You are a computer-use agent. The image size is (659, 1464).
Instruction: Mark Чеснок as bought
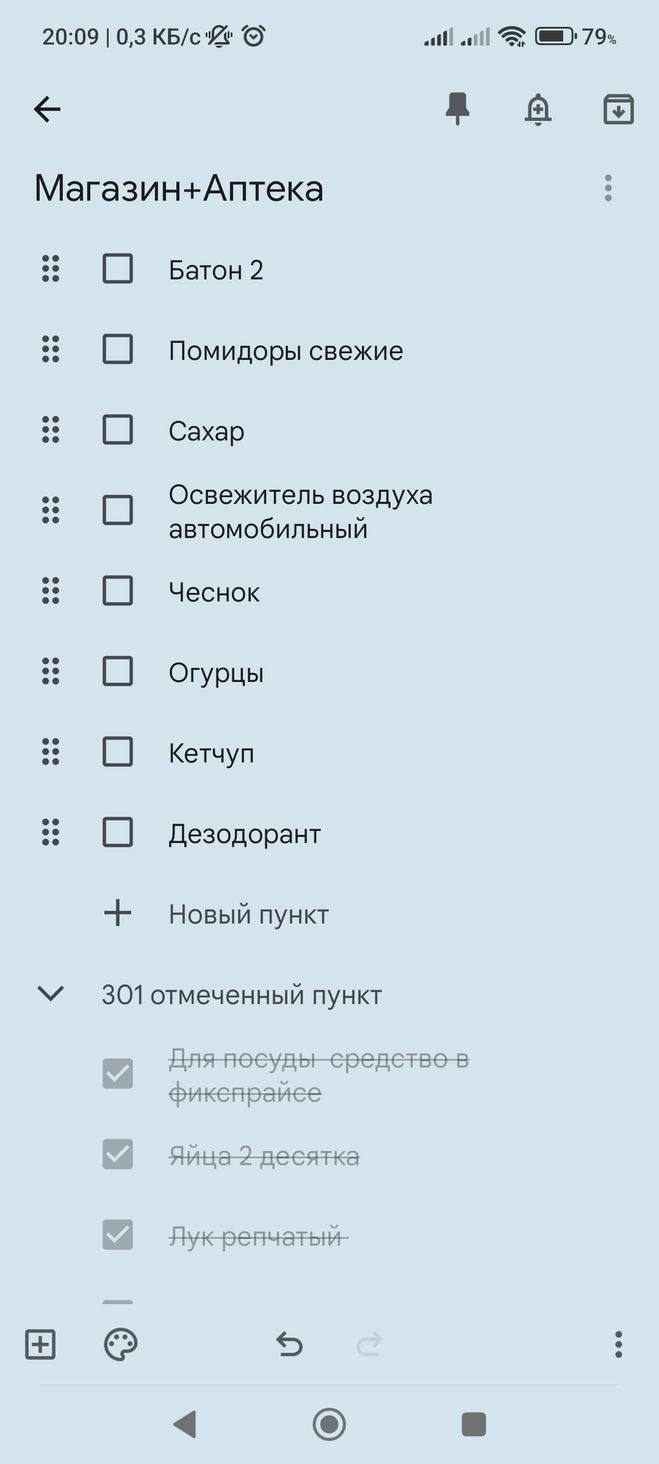click(x=118, y=591)
